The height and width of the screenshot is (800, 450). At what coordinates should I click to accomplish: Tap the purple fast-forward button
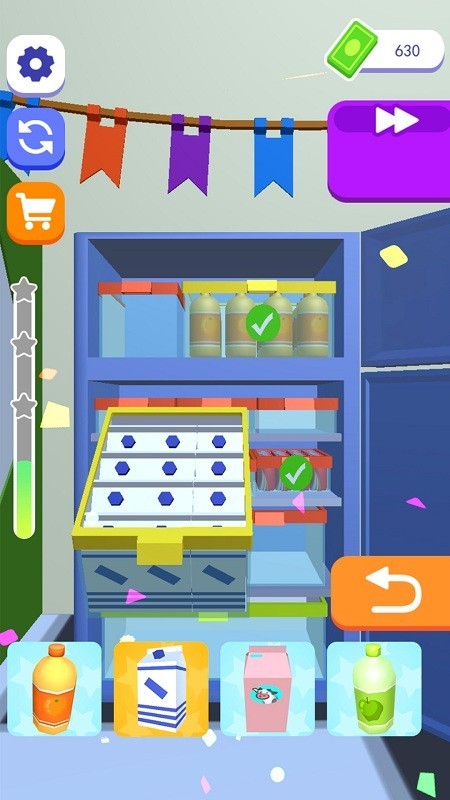(x=389, y=151)
